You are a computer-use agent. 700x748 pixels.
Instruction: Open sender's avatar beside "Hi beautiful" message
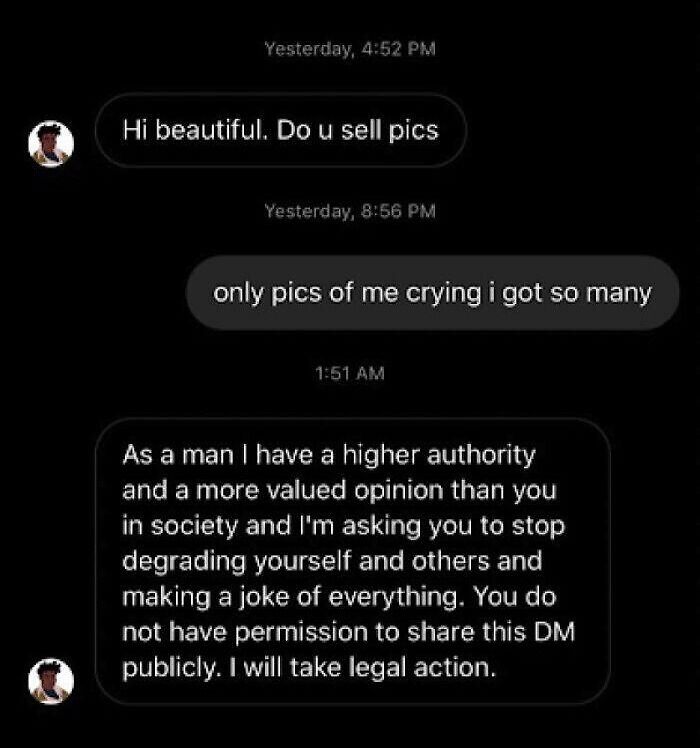point(49,144)
